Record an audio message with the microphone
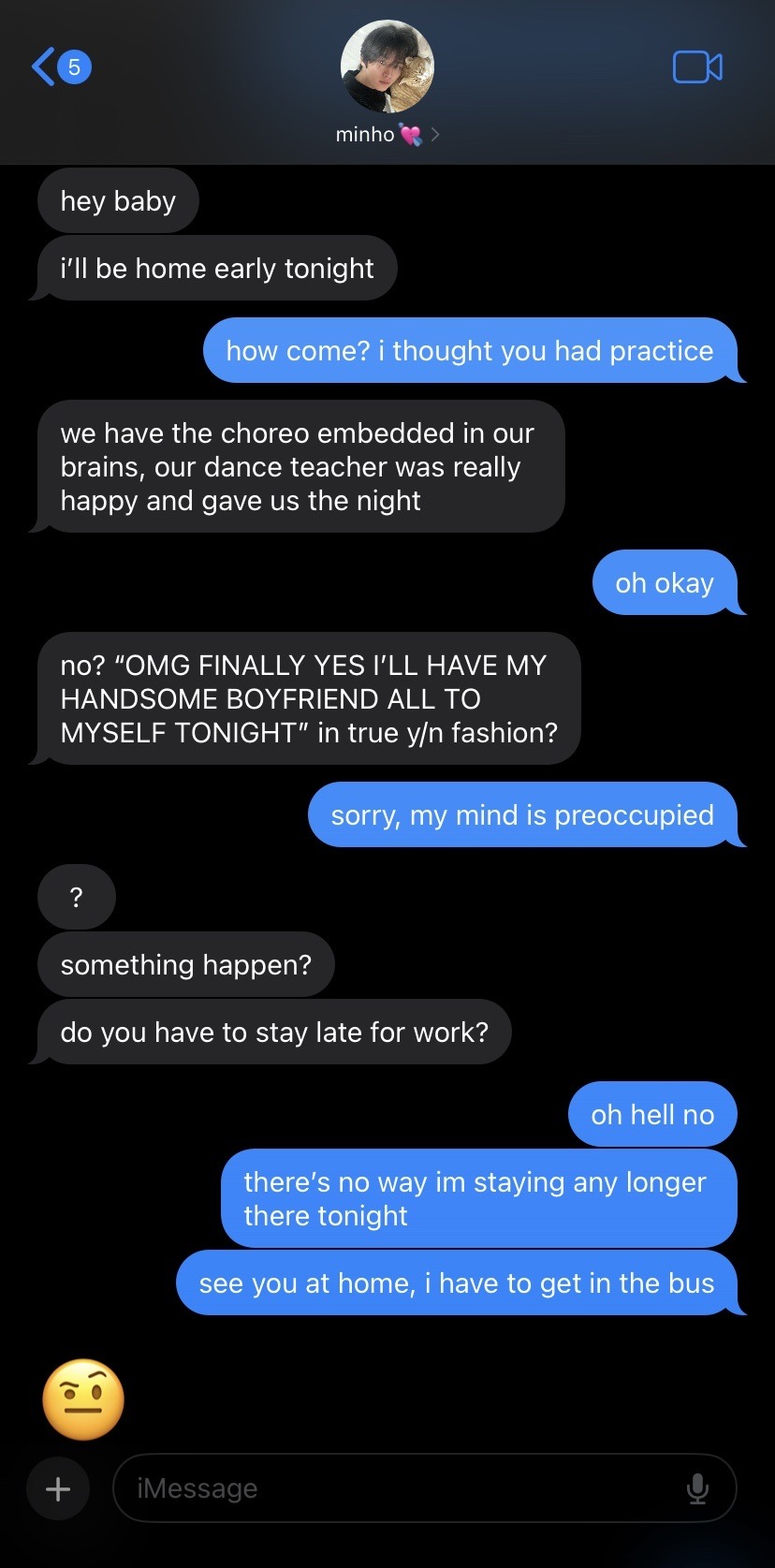Screen dimensions: 775x1568 [697, 1488]
